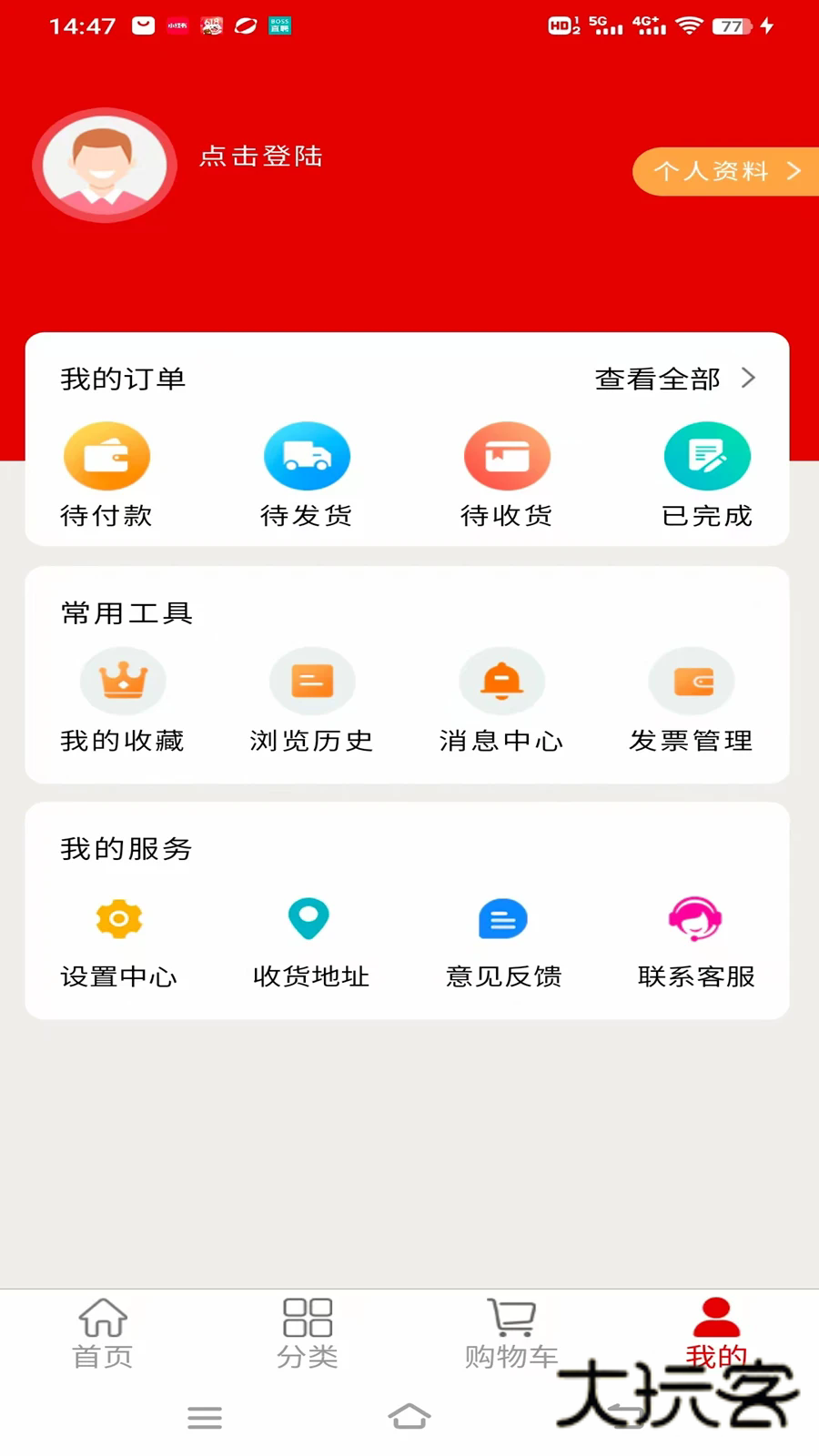Click the profile avatar image
Screen dimensions: 819x1456
coord(104,165)
